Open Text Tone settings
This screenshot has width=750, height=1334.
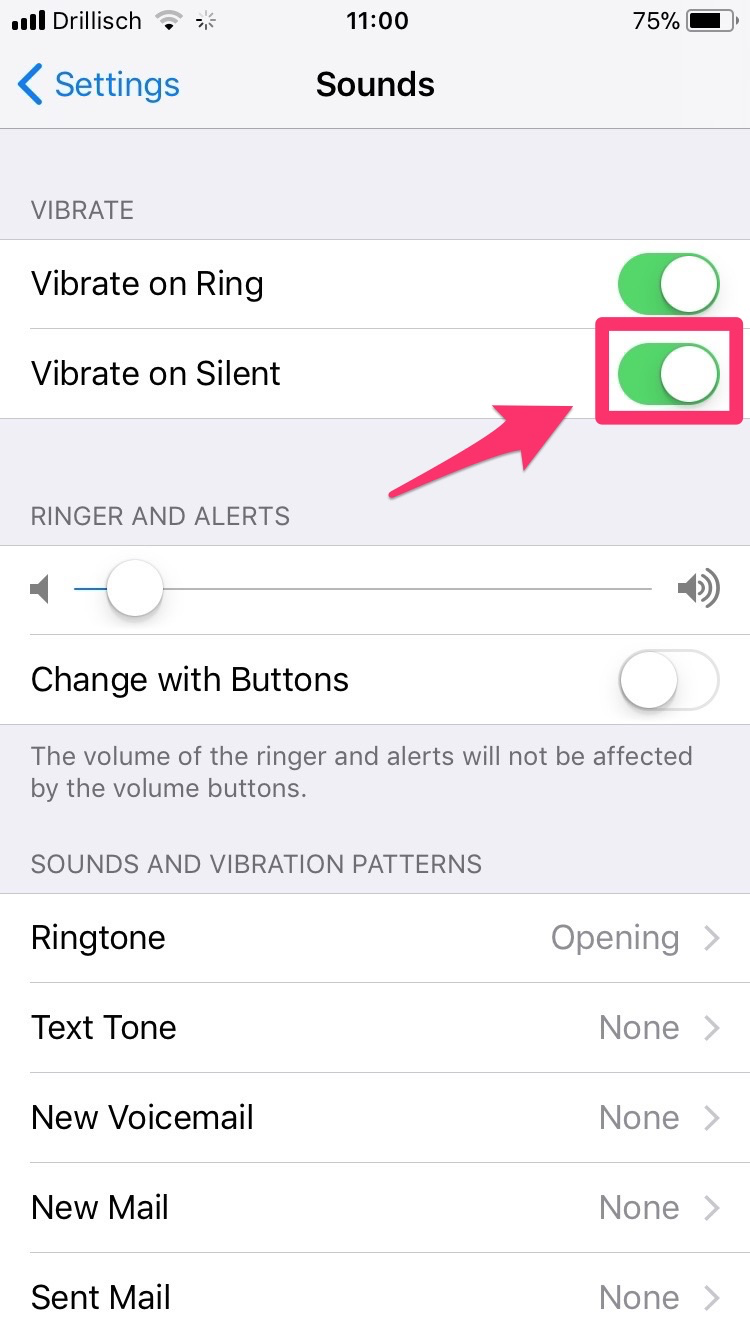[375, 1028]
